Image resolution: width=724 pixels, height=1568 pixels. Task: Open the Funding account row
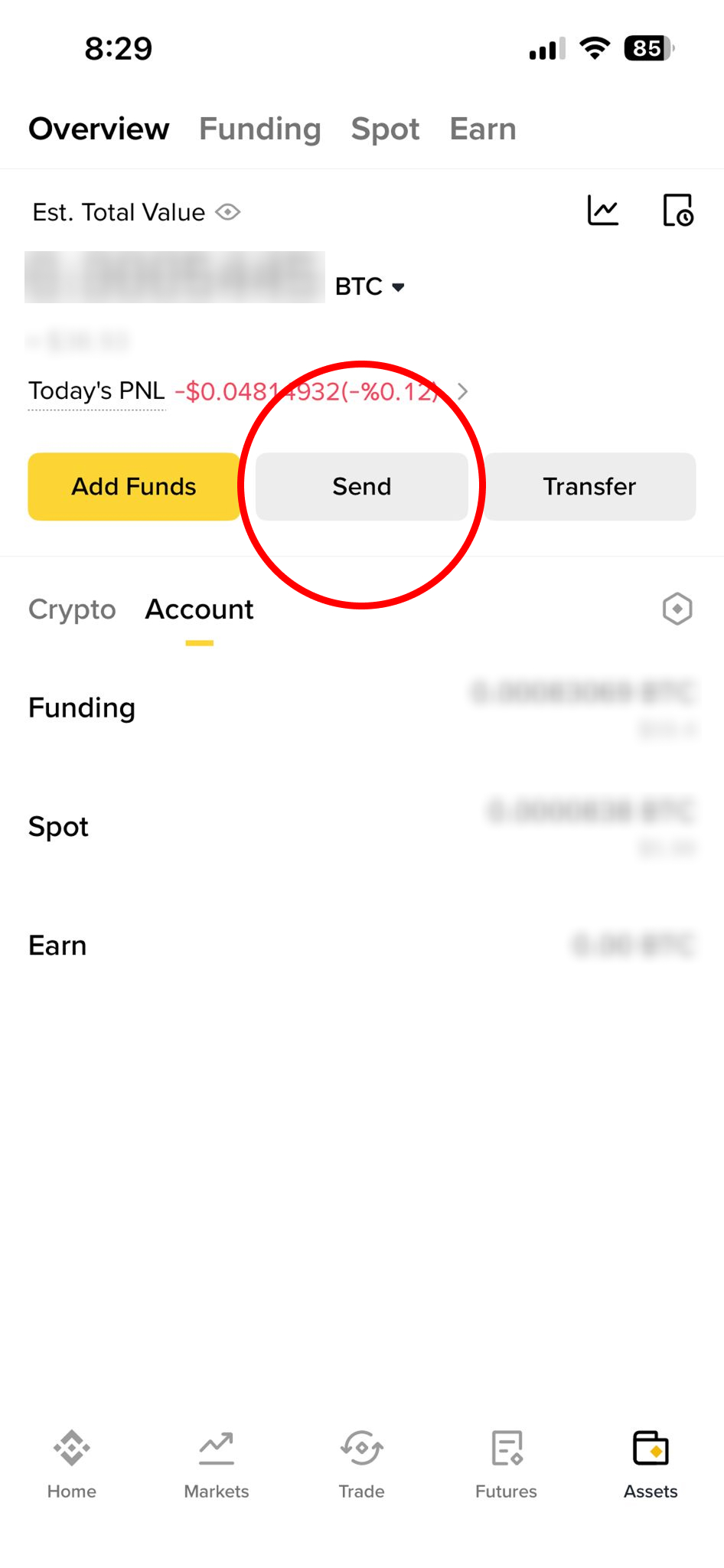(x=361, y=707)
